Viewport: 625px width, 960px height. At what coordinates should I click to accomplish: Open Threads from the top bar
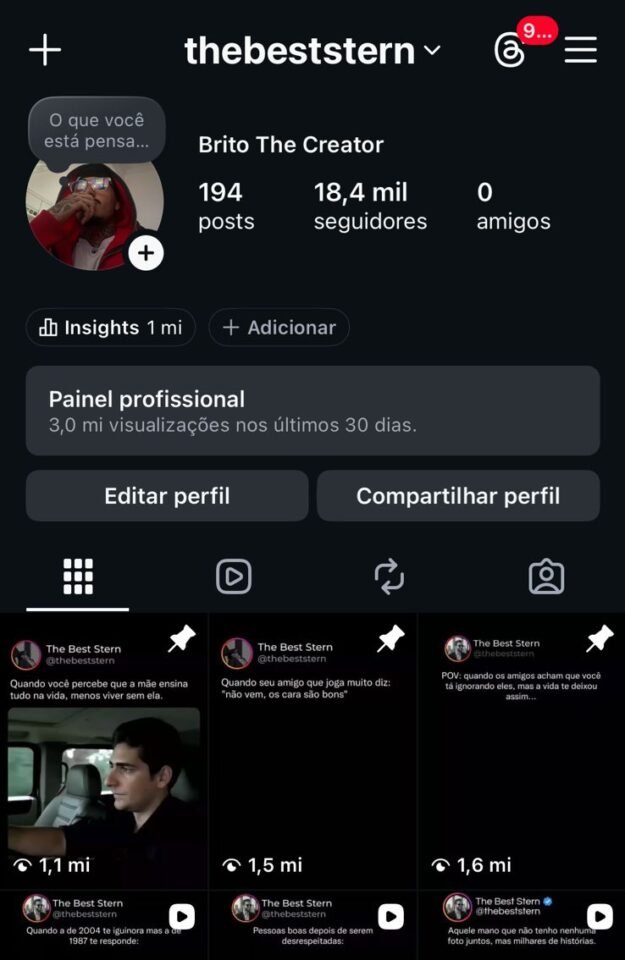point(510,50)
